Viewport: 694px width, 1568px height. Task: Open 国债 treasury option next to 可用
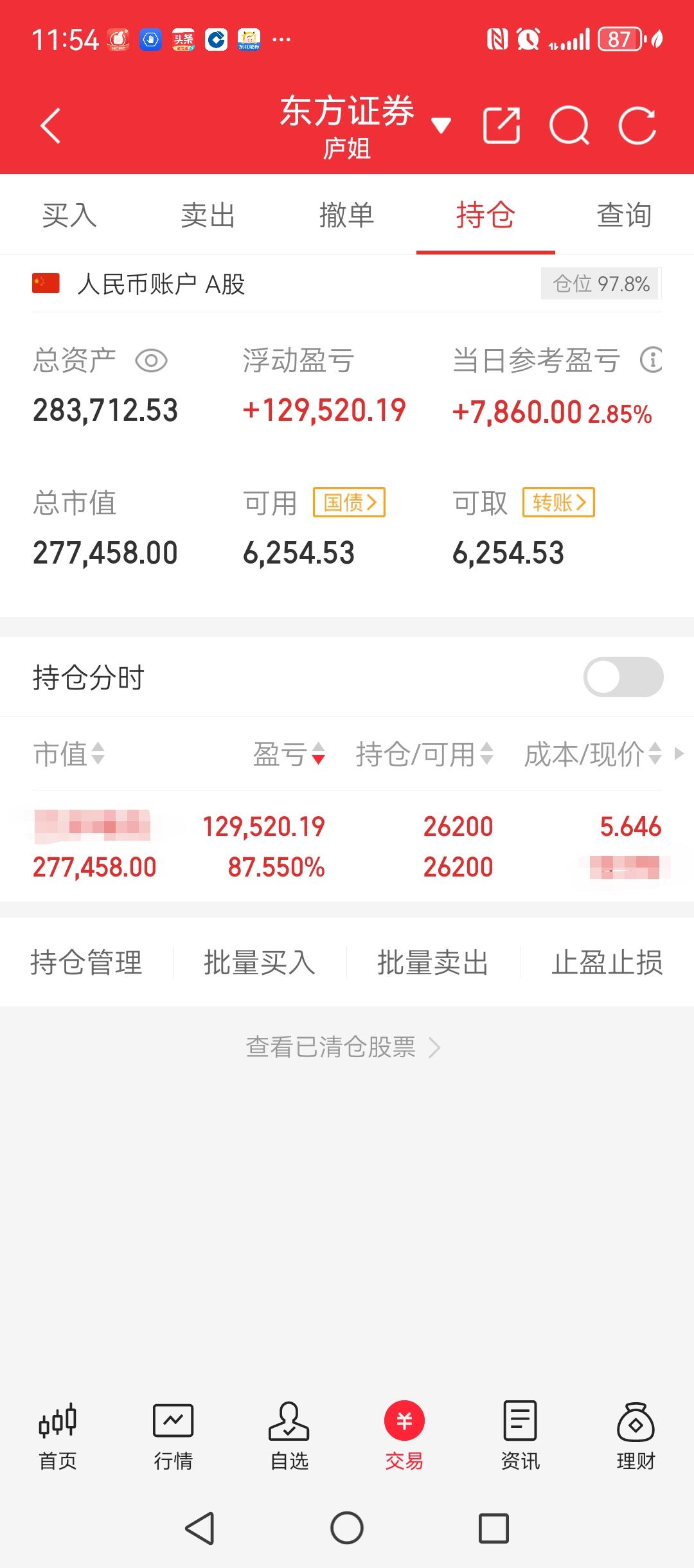pos(348,503)
